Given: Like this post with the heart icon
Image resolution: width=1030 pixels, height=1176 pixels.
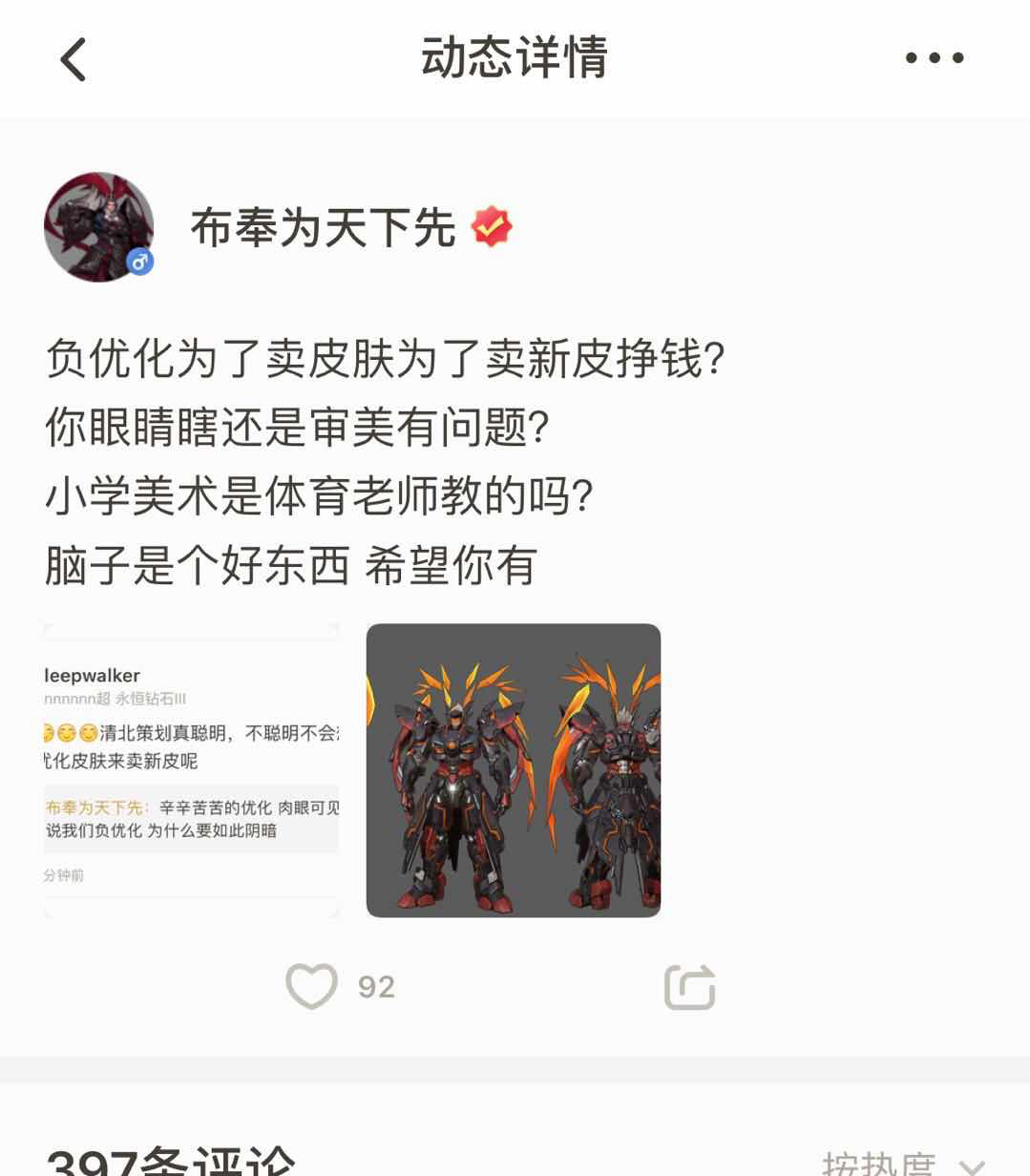Looking at the screenshot, I should pyautogui.click(x=312, y=986).
